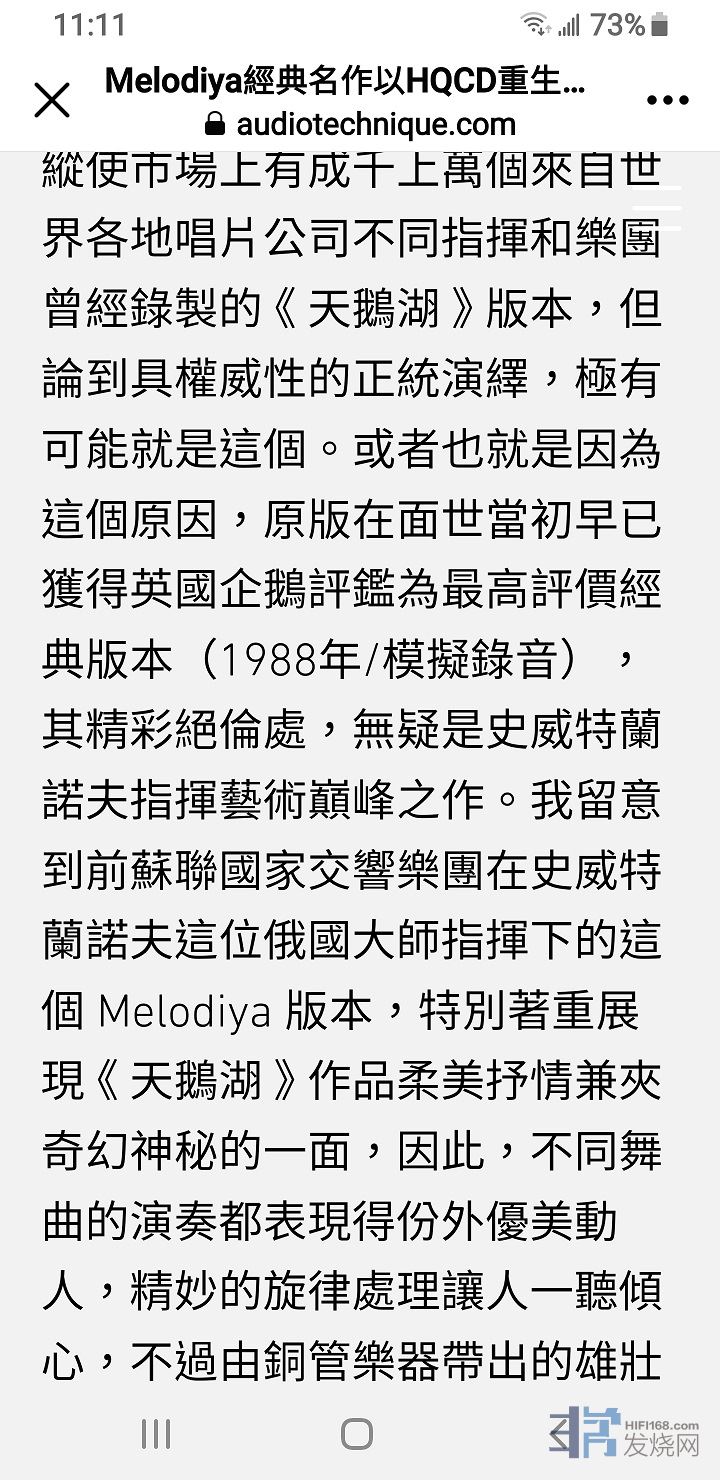The image size is (720, 1480).
Task: Go to the home screen
Action: point(357,1434)
